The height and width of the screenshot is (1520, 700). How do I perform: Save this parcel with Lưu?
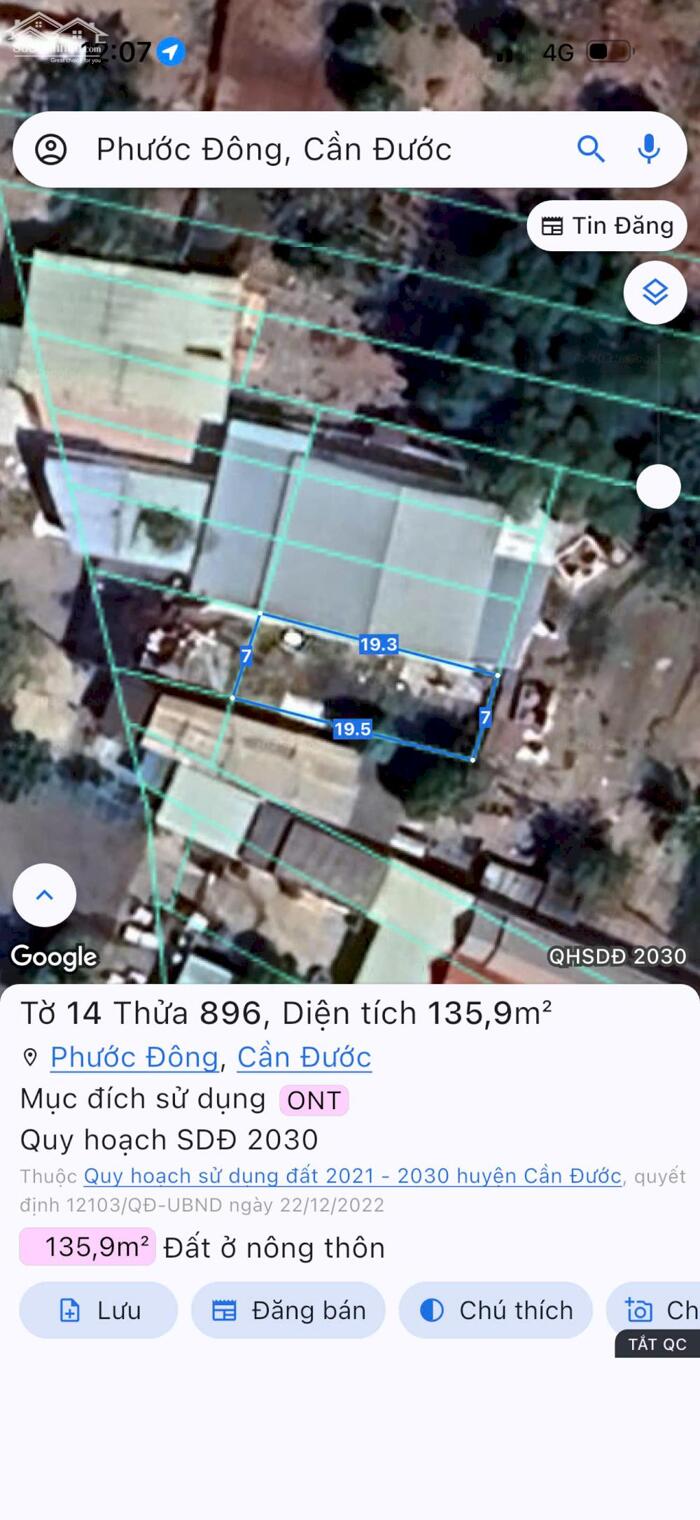(98, 1310)
